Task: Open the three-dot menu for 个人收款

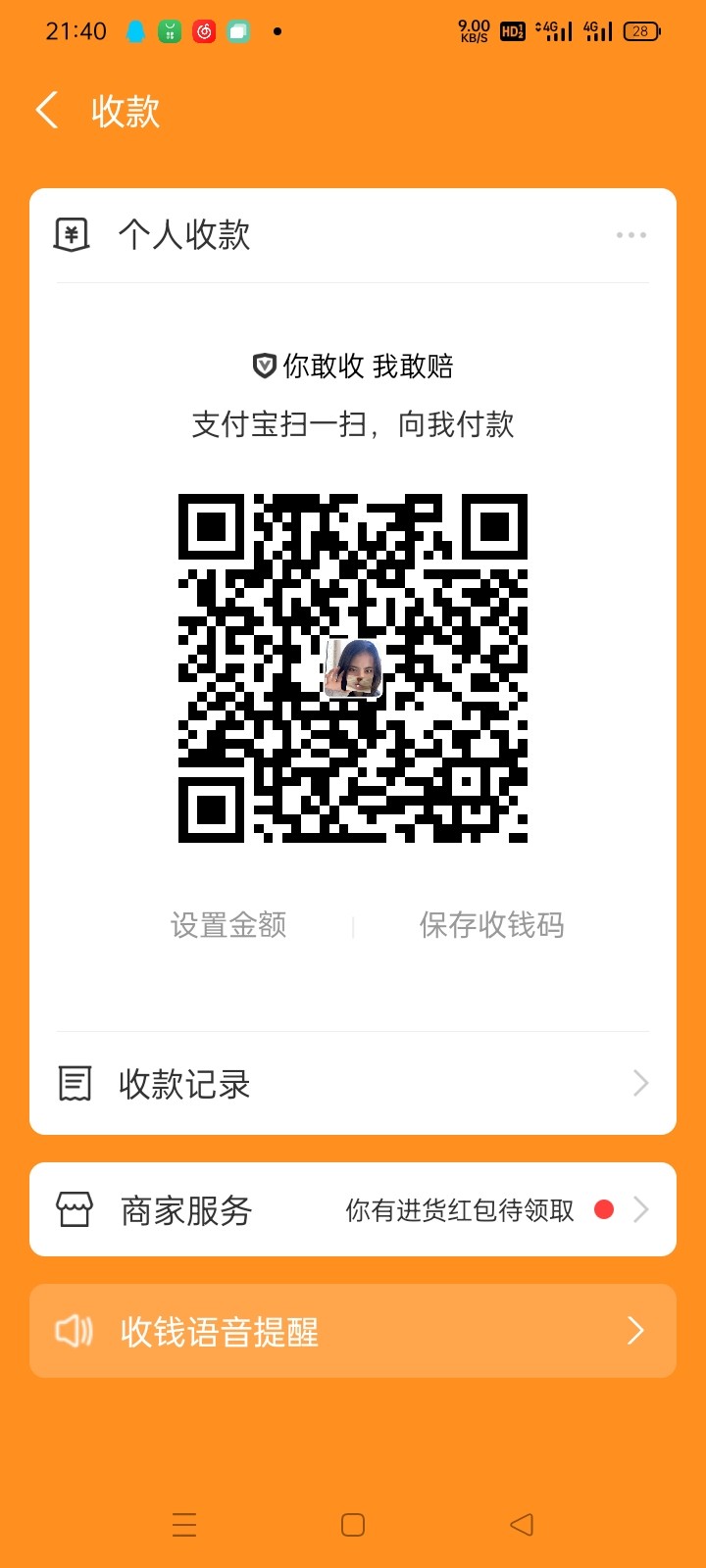Action: [630, 235]
